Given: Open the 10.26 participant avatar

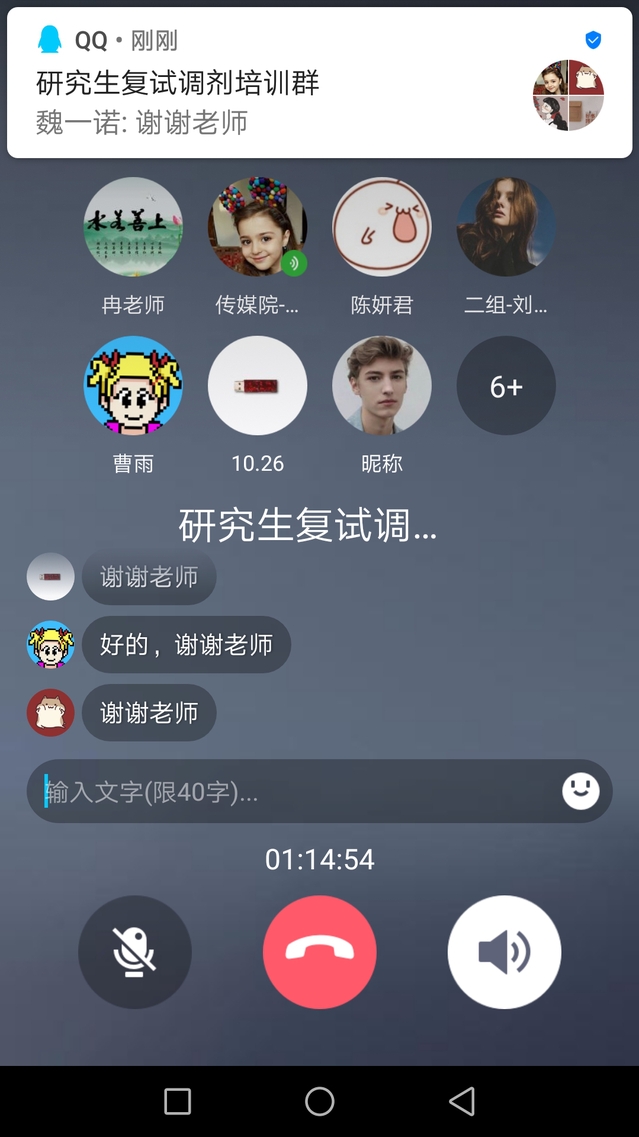Looking at the screenshot, I should 258,386.
